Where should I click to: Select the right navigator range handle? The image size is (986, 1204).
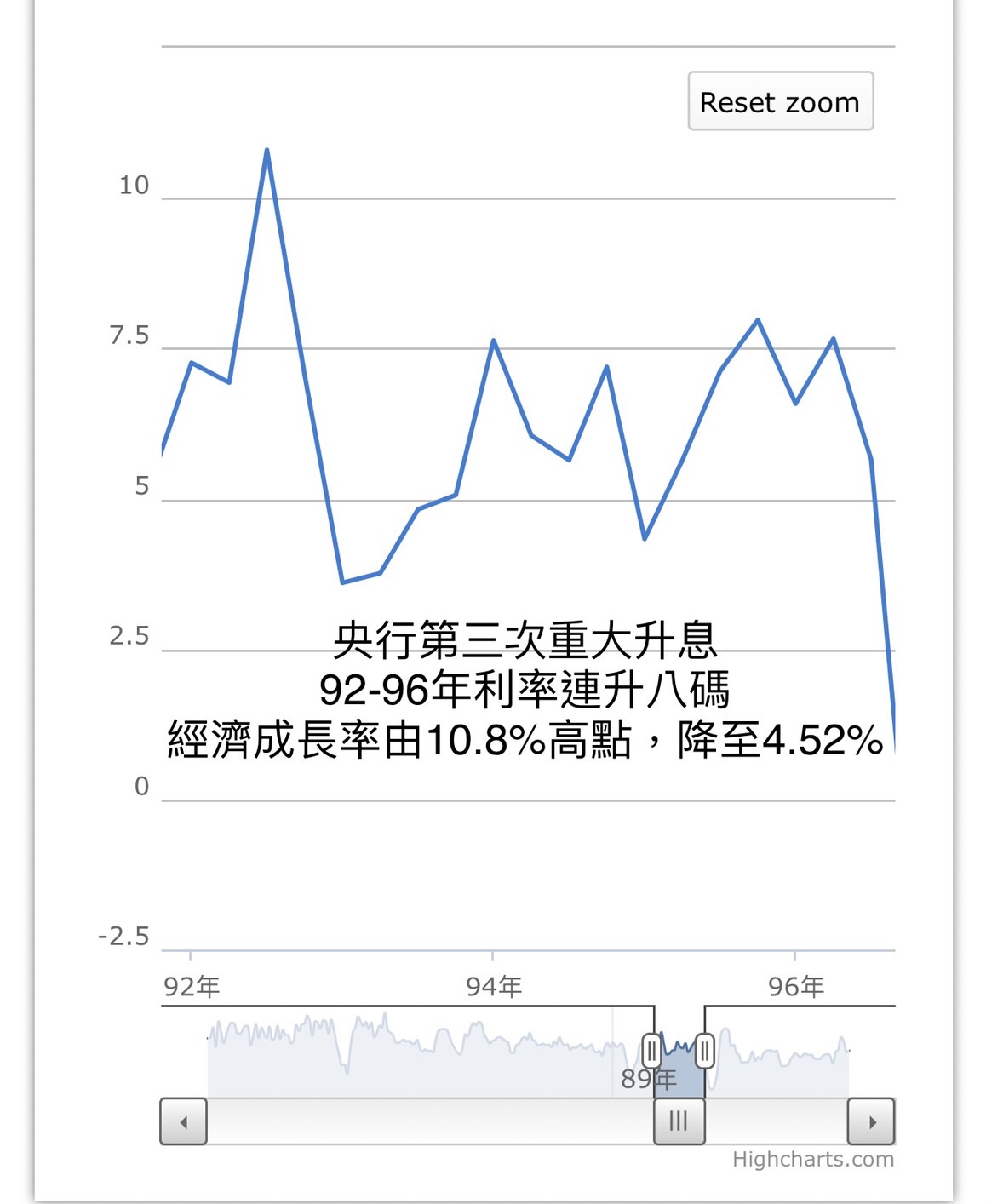pos(704,1051)
